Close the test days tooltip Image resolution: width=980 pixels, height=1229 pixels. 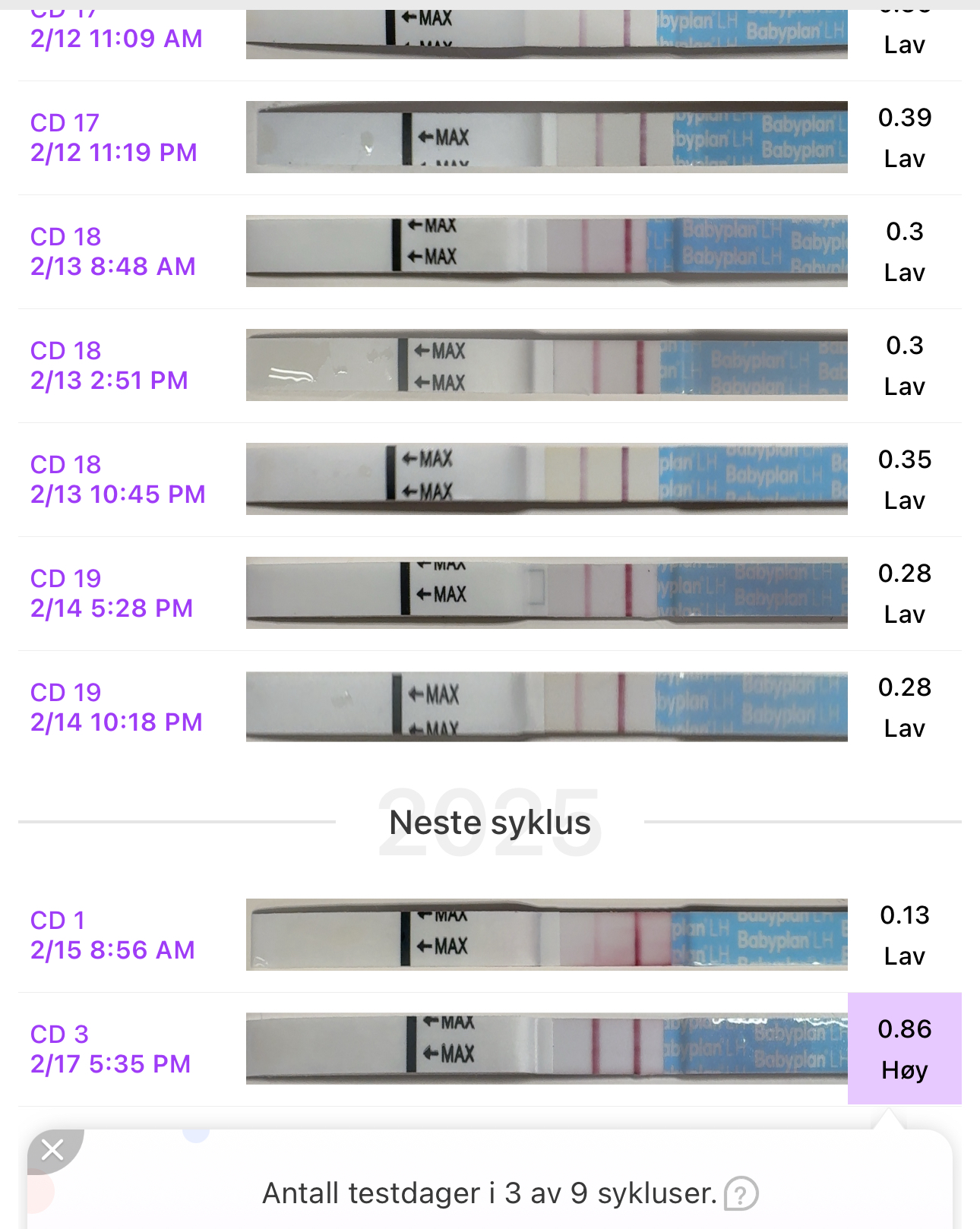53,1150
